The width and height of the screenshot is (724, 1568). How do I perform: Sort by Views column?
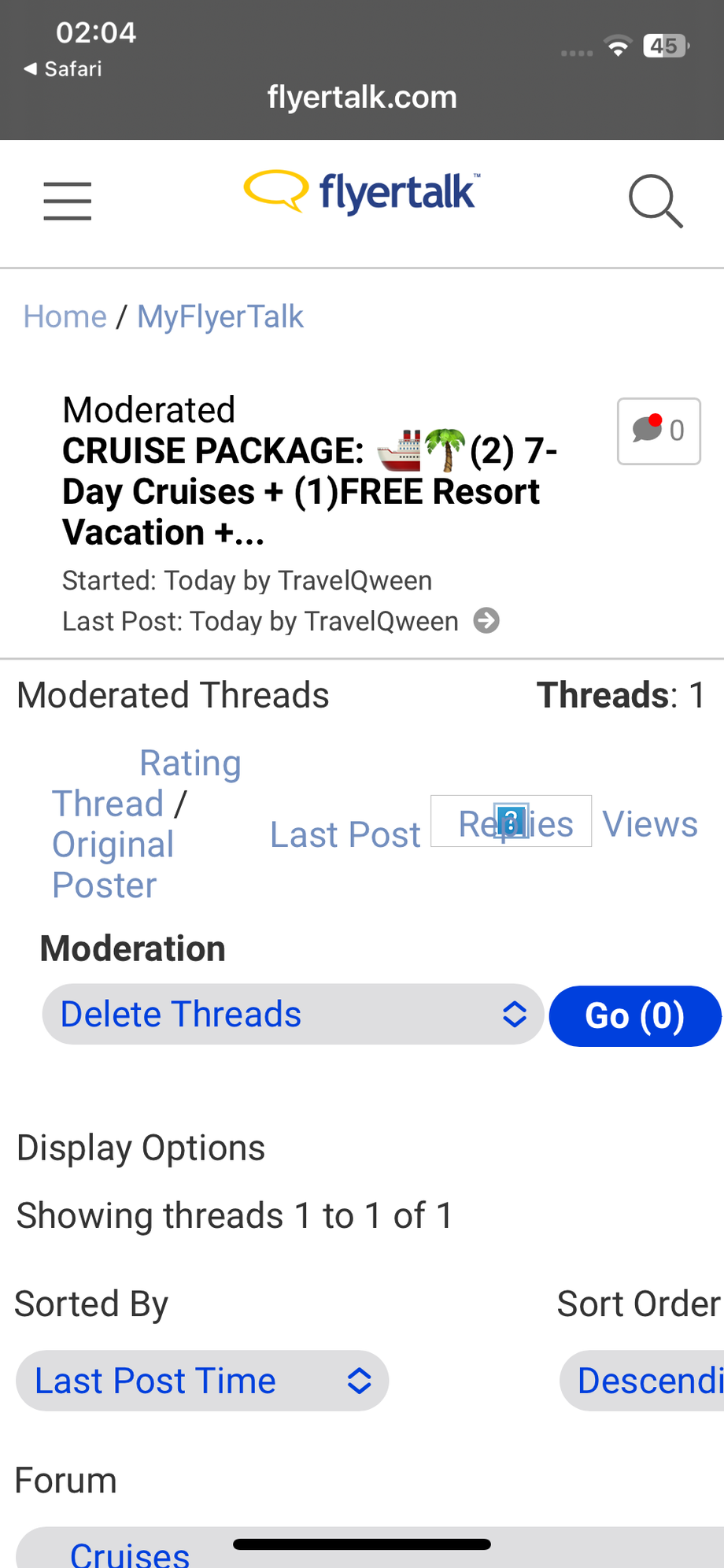[x=650, y=824]
